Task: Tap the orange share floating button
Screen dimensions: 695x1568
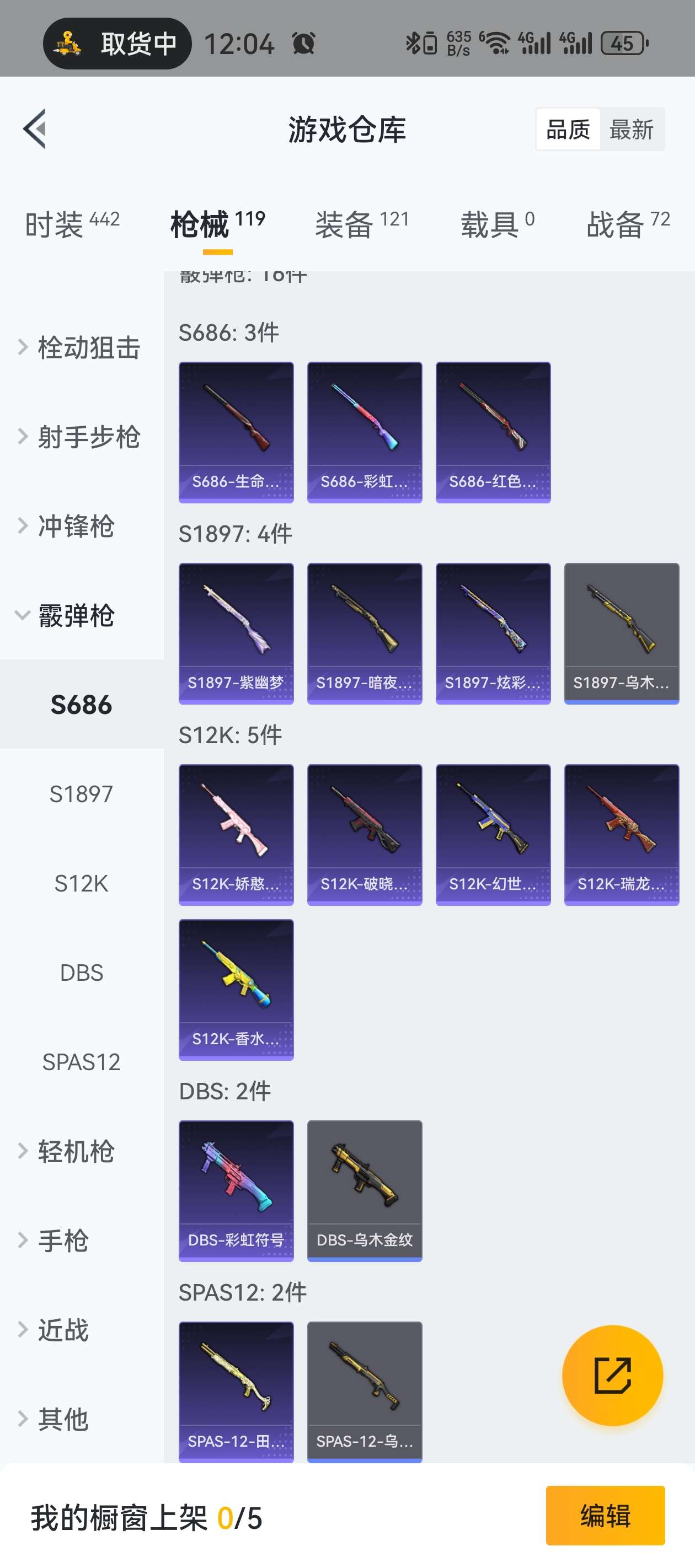Action: (x=612, y=1375)
